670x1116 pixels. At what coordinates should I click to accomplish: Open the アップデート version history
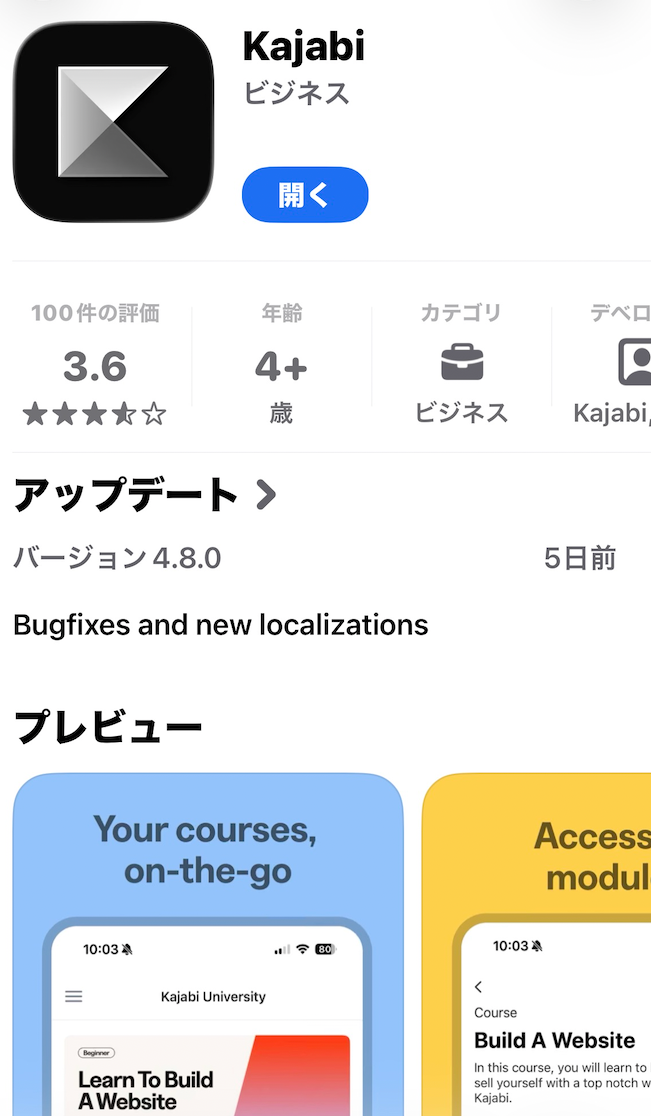[x=145, y=495]
